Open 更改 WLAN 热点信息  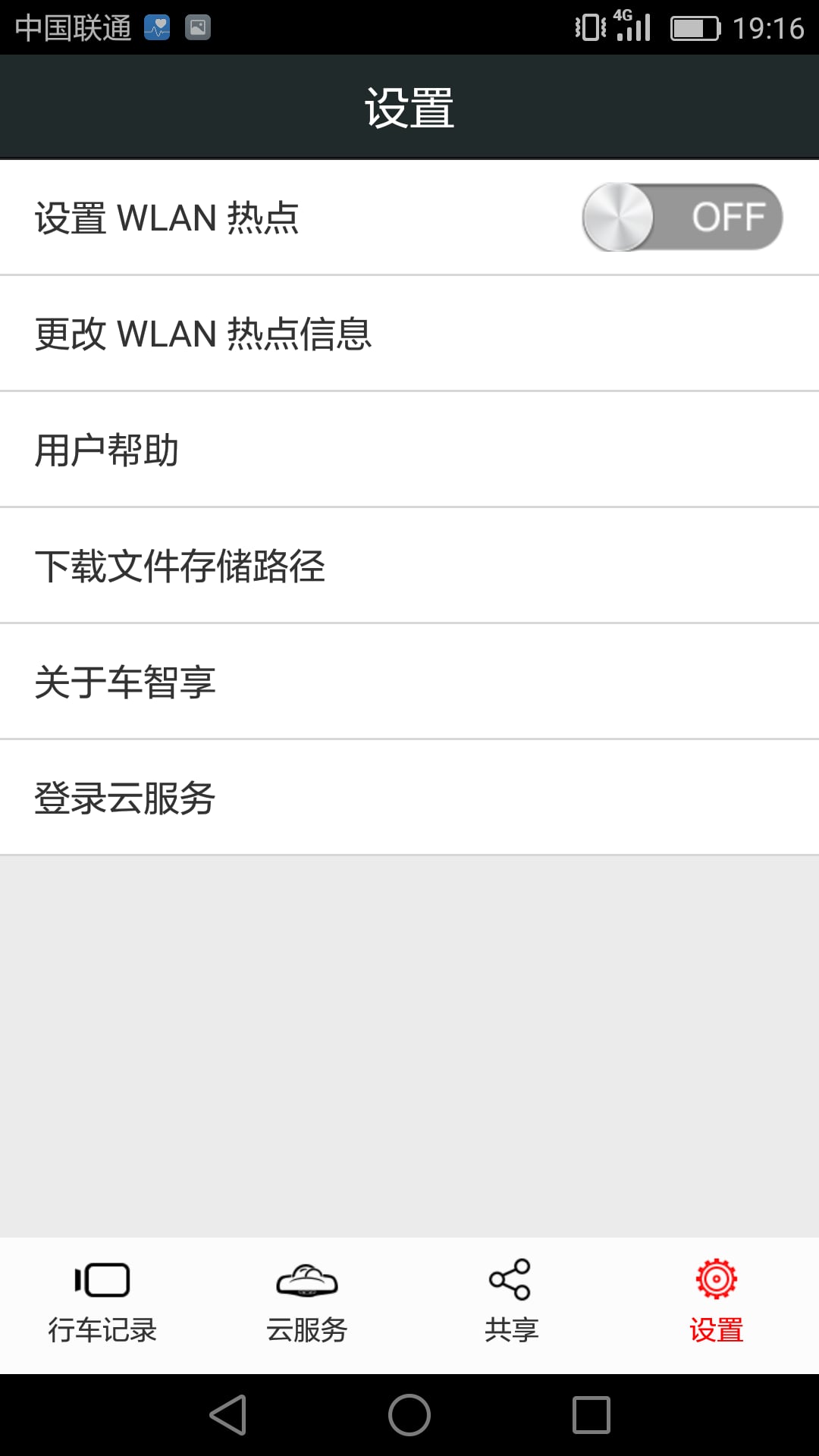point(409,334)
